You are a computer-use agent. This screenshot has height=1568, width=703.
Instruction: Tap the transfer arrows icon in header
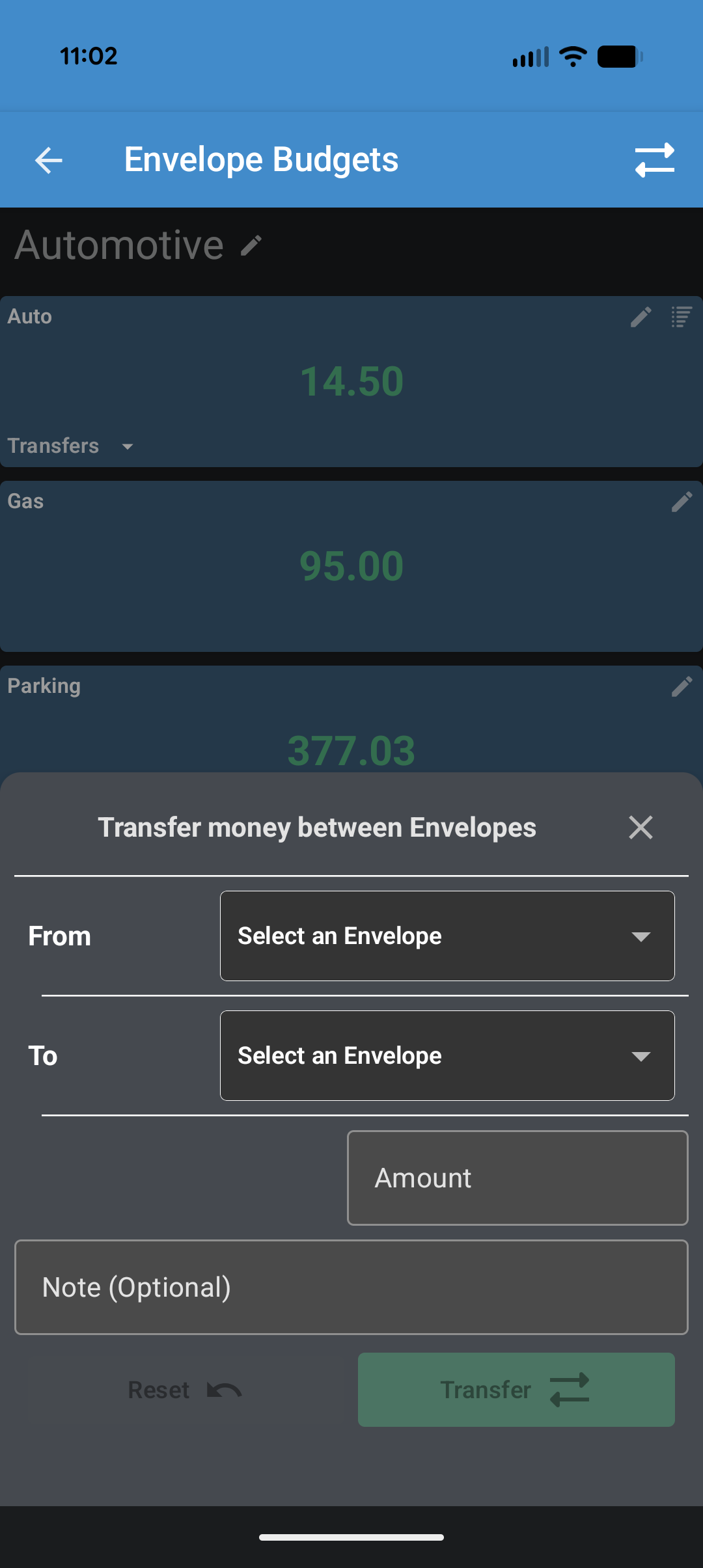(x=654, y=160)
